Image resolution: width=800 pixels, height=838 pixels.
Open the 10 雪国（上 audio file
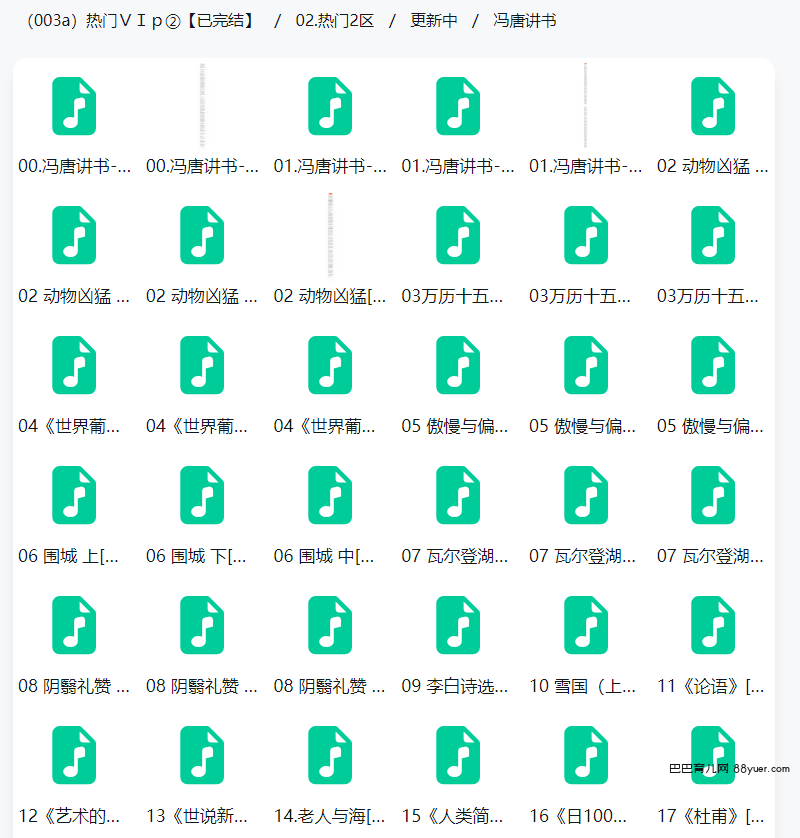pyautogui.click(x=586, y=625)
